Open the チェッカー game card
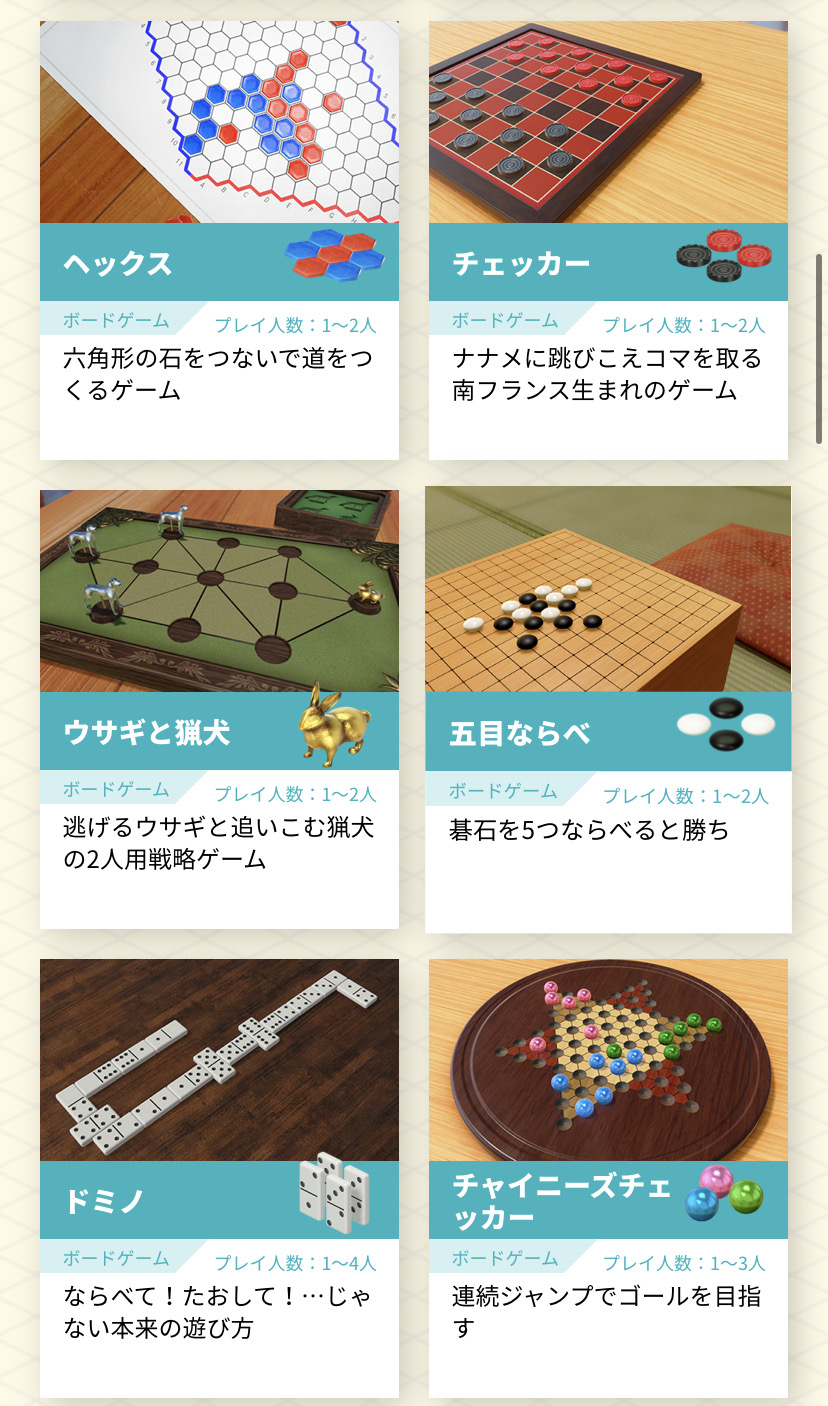This screenshot has height=1406, width=828. pyautogui.click(x=608, y=240)
